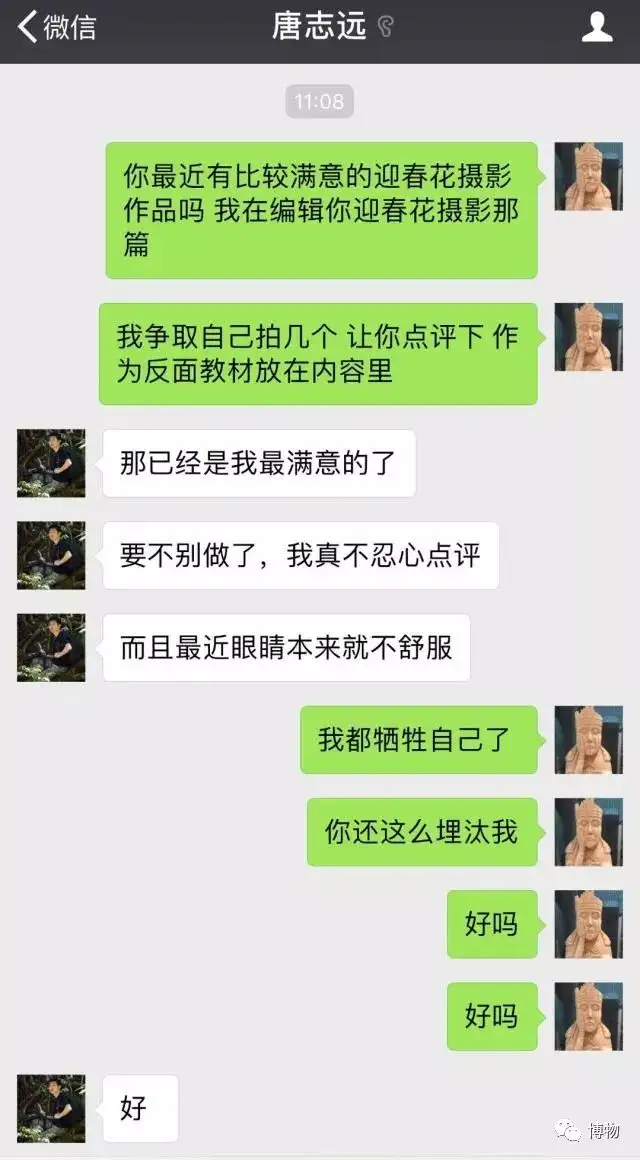This screenshot has height=1160, width=640.
Task: Open chat details via the person icon
Action: click(x=596, y=27)
